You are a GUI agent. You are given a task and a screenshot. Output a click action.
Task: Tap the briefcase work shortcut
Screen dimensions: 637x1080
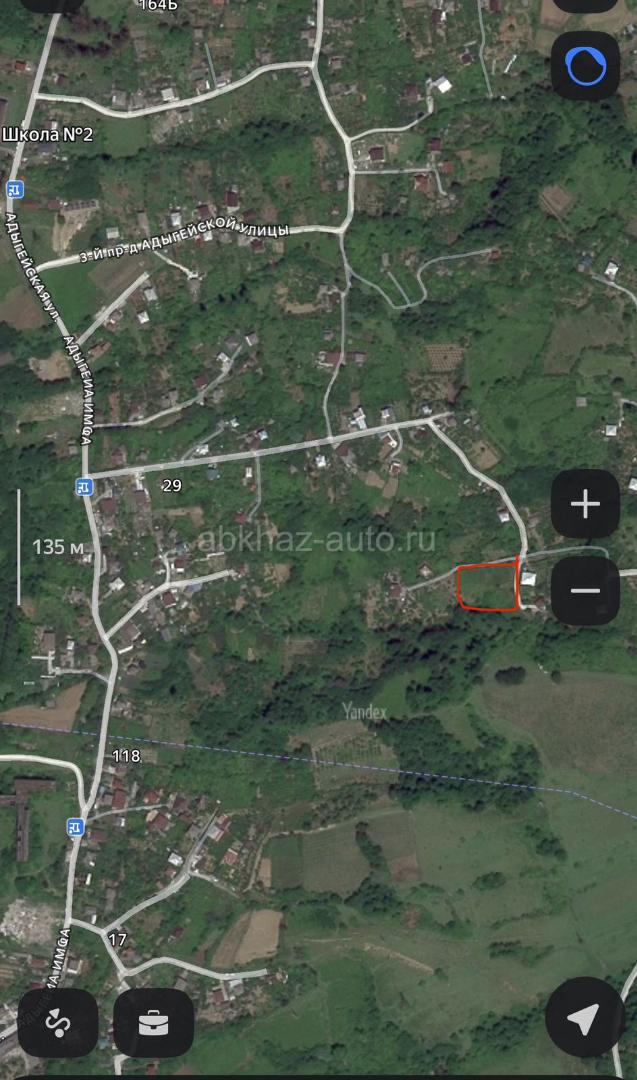pyautogui.click(x=154, y=1023)
